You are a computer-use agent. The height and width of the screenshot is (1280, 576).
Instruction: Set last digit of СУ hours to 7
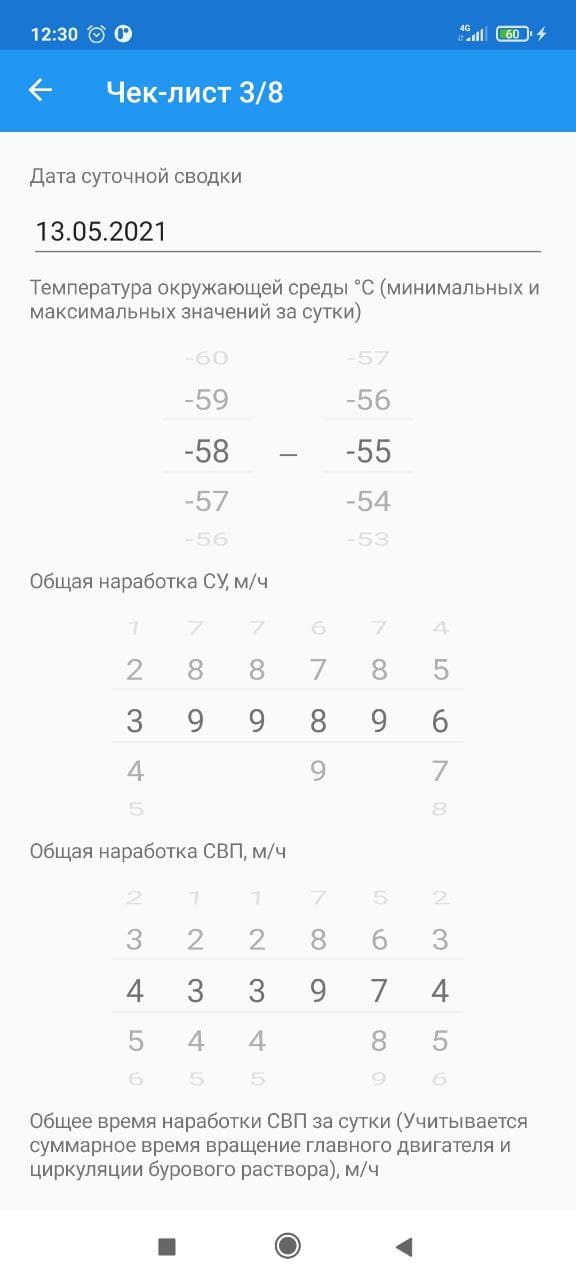point(441,771)
